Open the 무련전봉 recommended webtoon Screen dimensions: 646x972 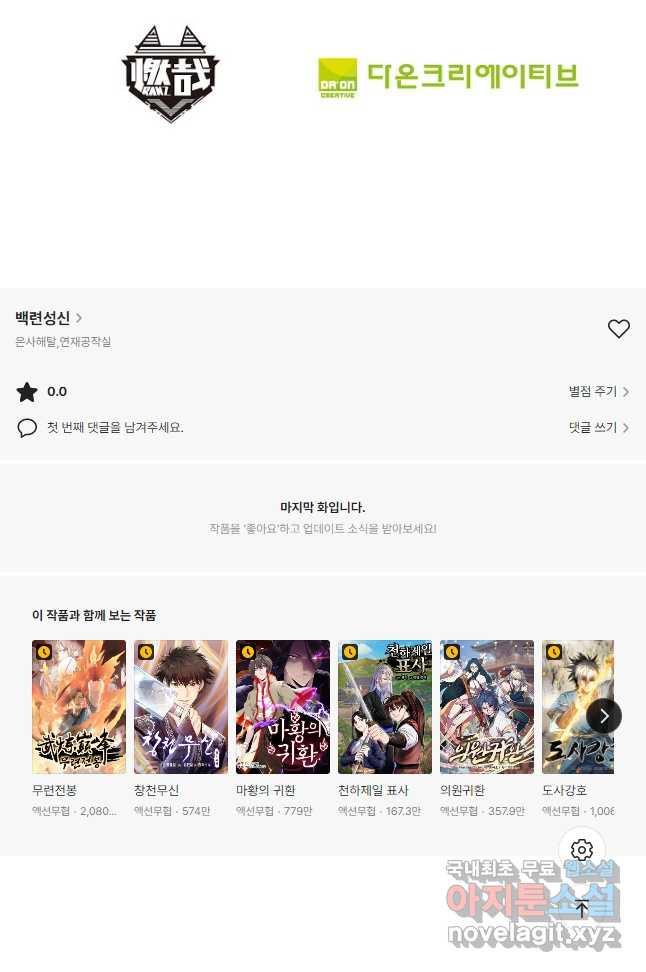(79, 707)
